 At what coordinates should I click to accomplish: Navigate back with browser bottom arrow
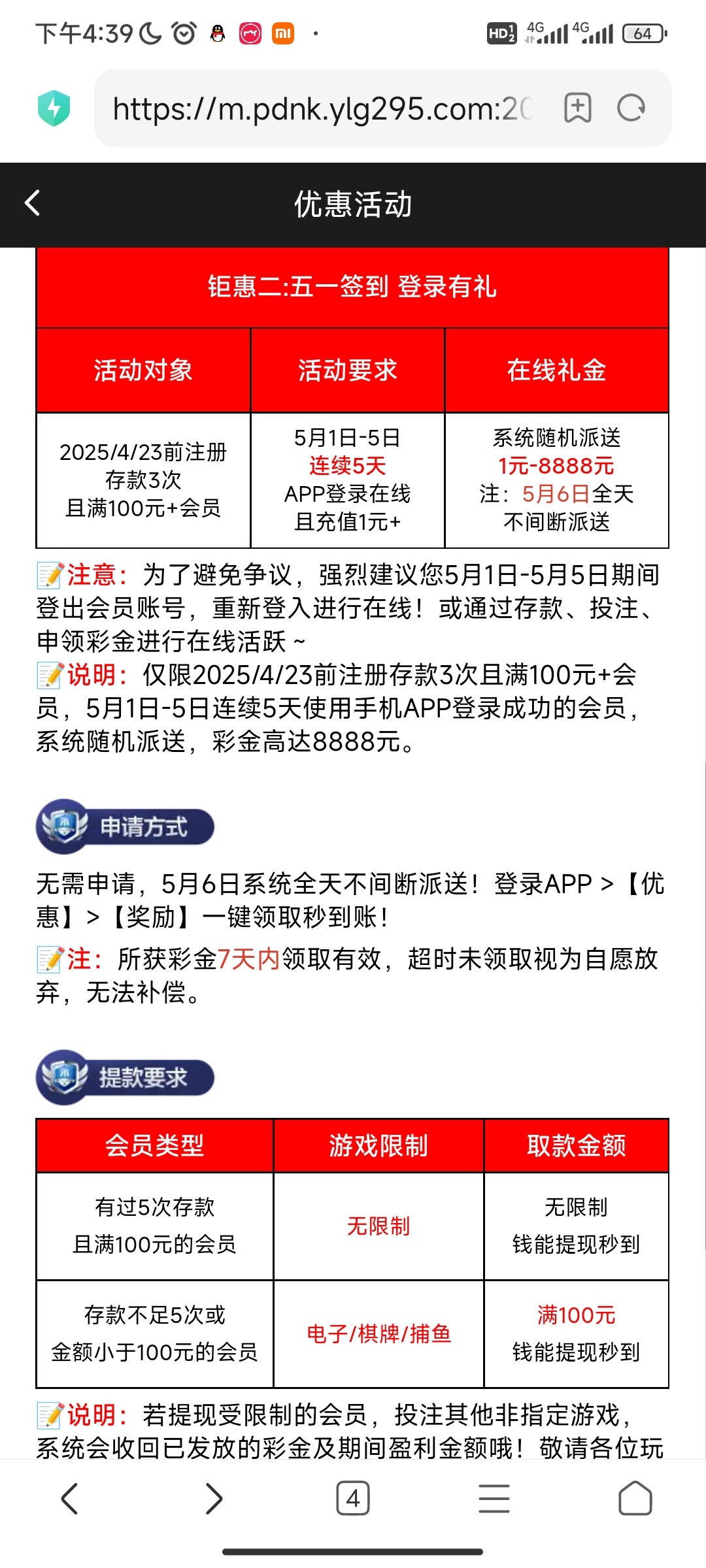pyautogui.click(x=70, y=1498)
